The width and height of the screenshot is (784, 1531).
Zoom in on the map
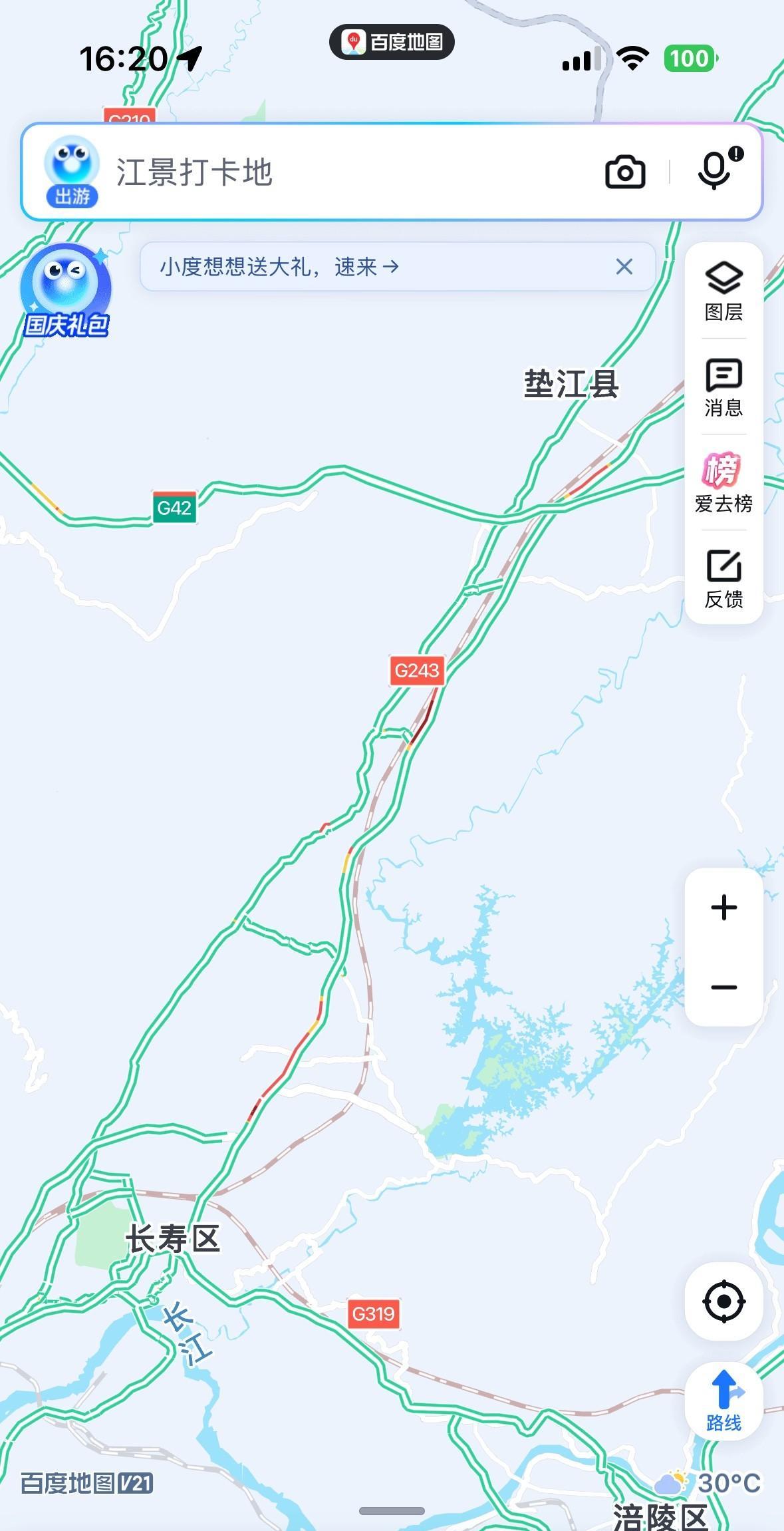coord(723,908)
